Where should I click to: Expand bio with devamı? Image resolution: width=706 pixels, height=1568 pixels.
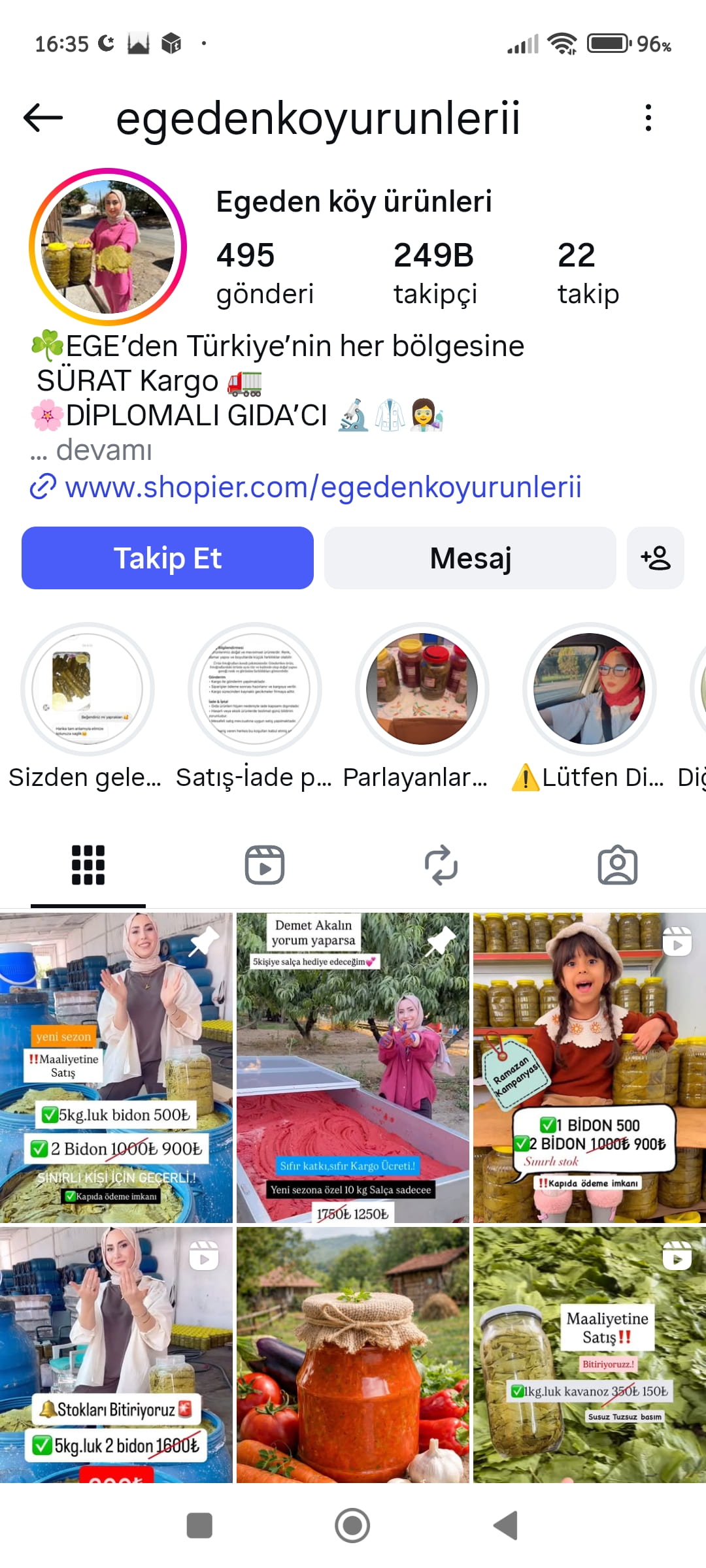[x=103, y=450]
